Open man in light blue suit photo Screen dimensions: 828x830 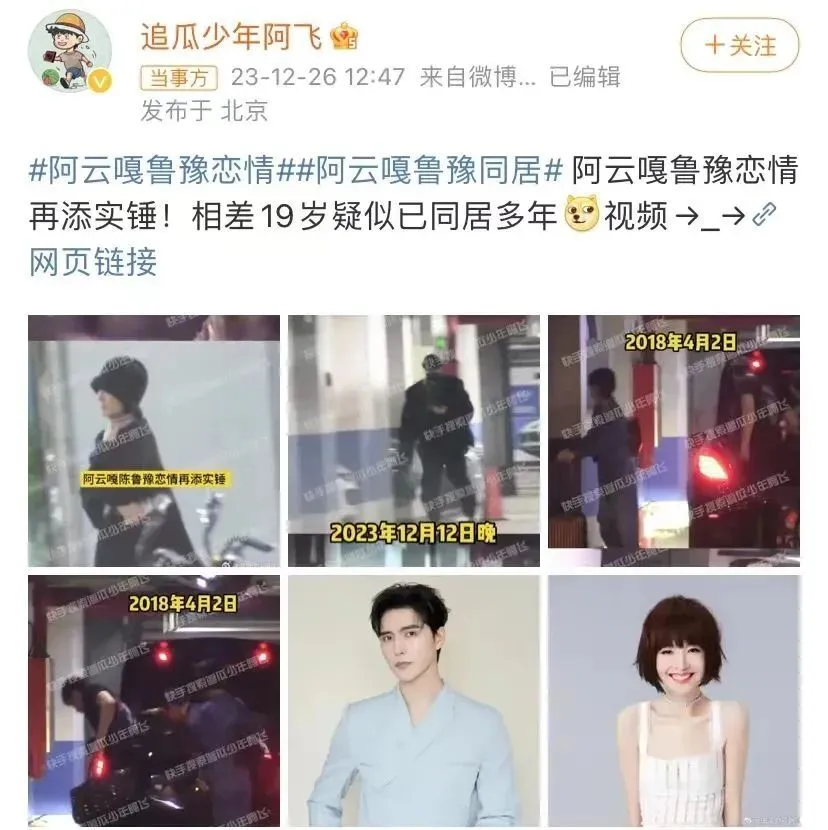(x=414, y=700)
